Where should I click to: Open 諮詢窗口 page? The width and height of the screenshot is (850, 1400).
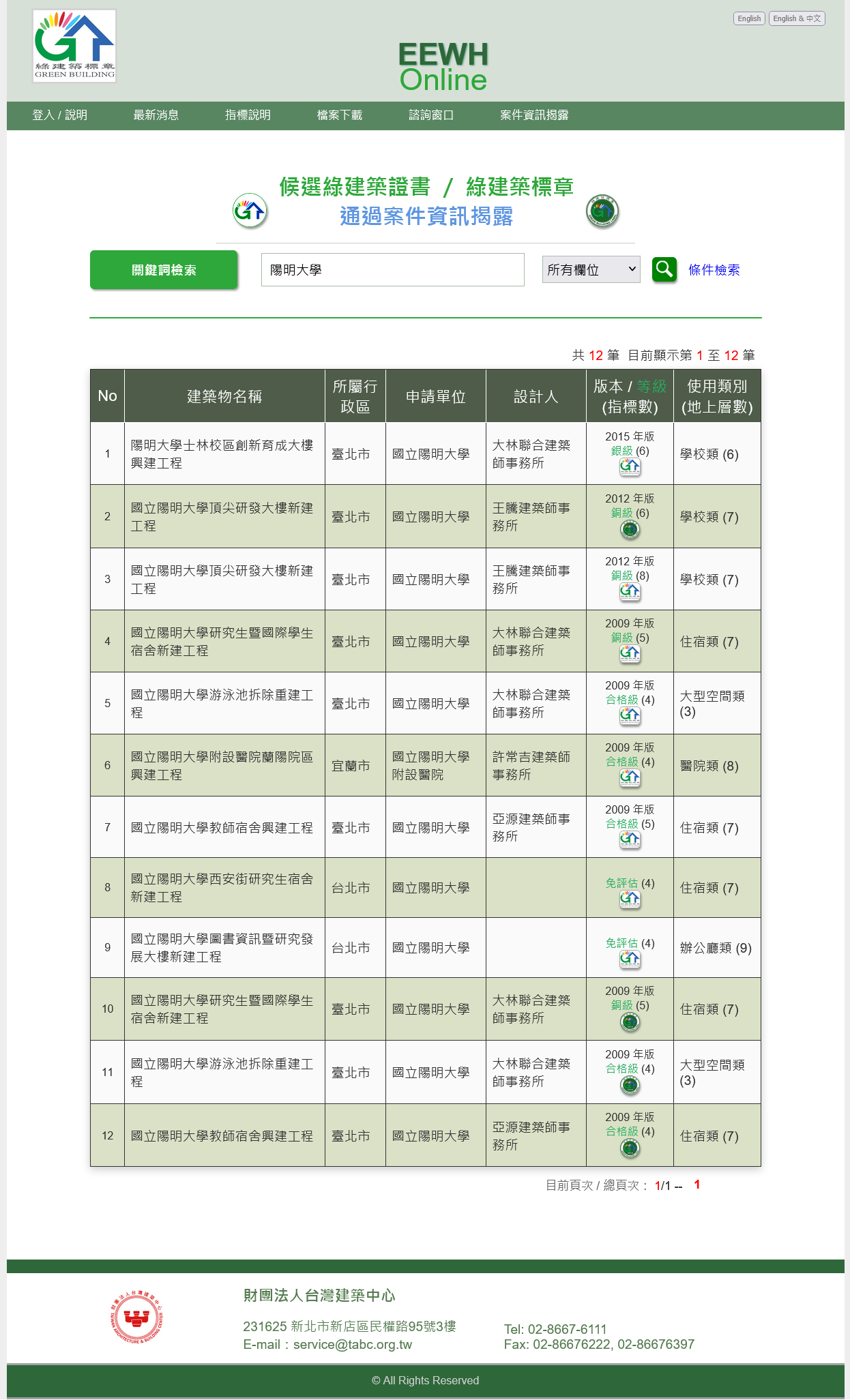pos(431,115)
